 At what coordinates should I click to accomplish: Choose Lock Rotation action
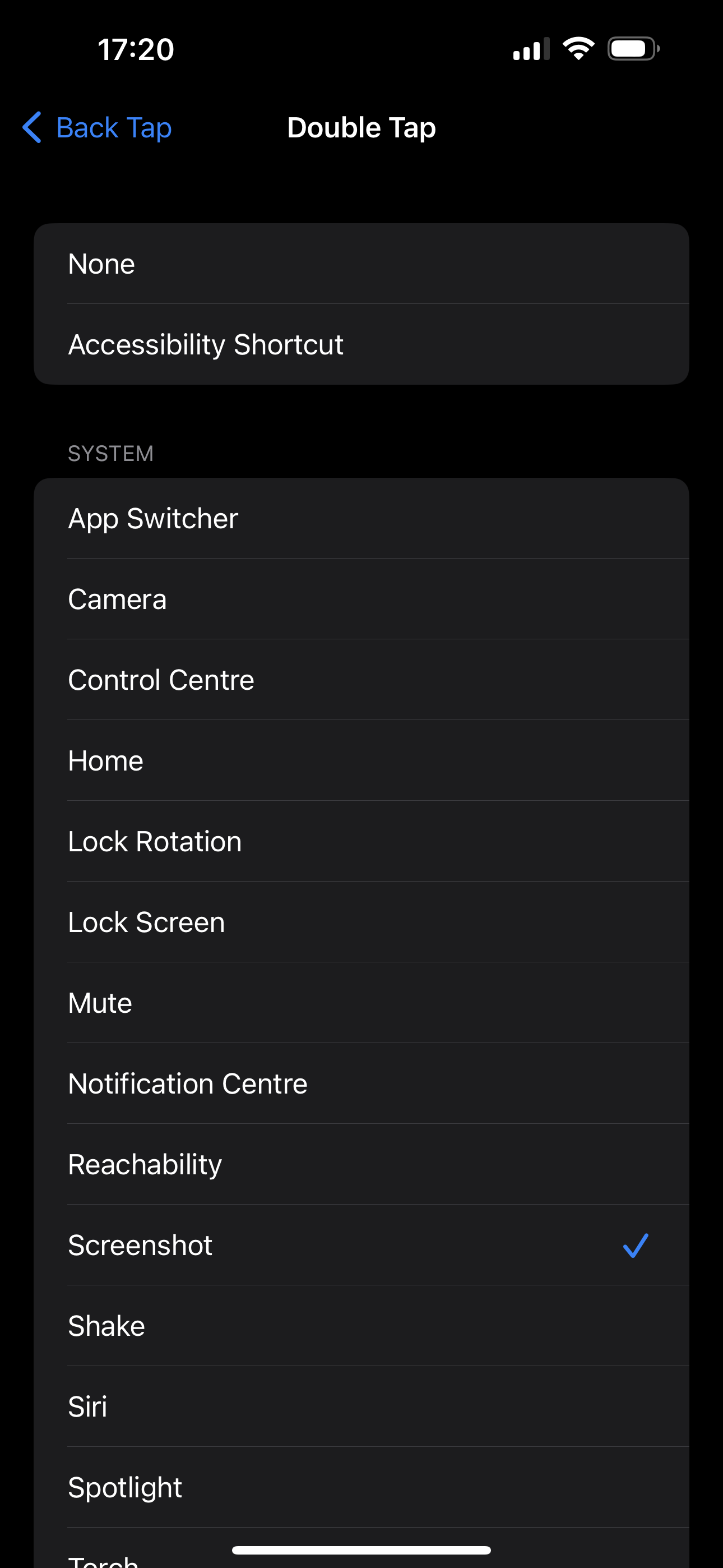[361, 841]
